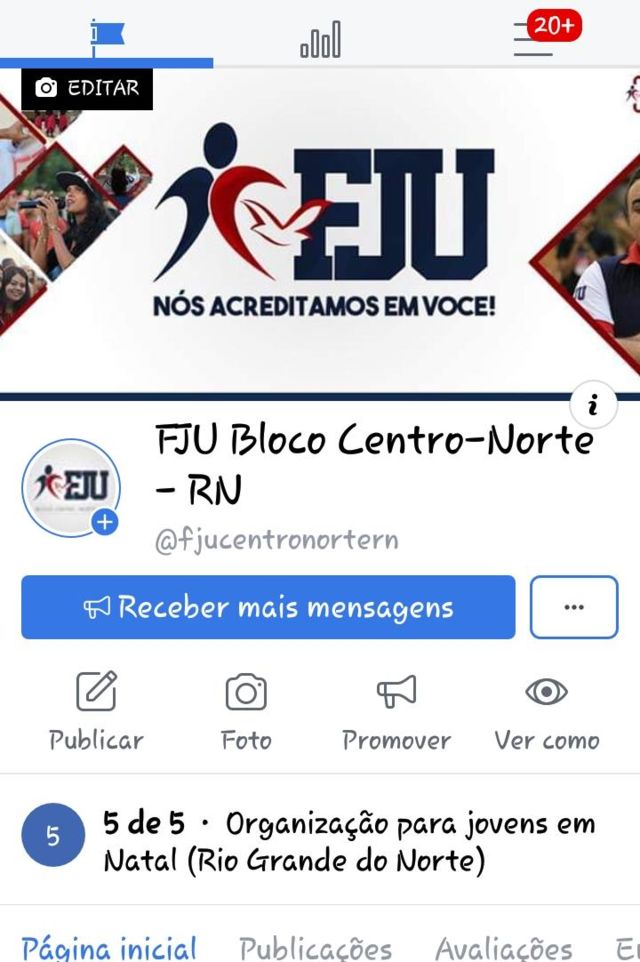The width and height of the screenshot is (640, 962).
Task: Tap Receber mais mensagens button
Action: 268,607
